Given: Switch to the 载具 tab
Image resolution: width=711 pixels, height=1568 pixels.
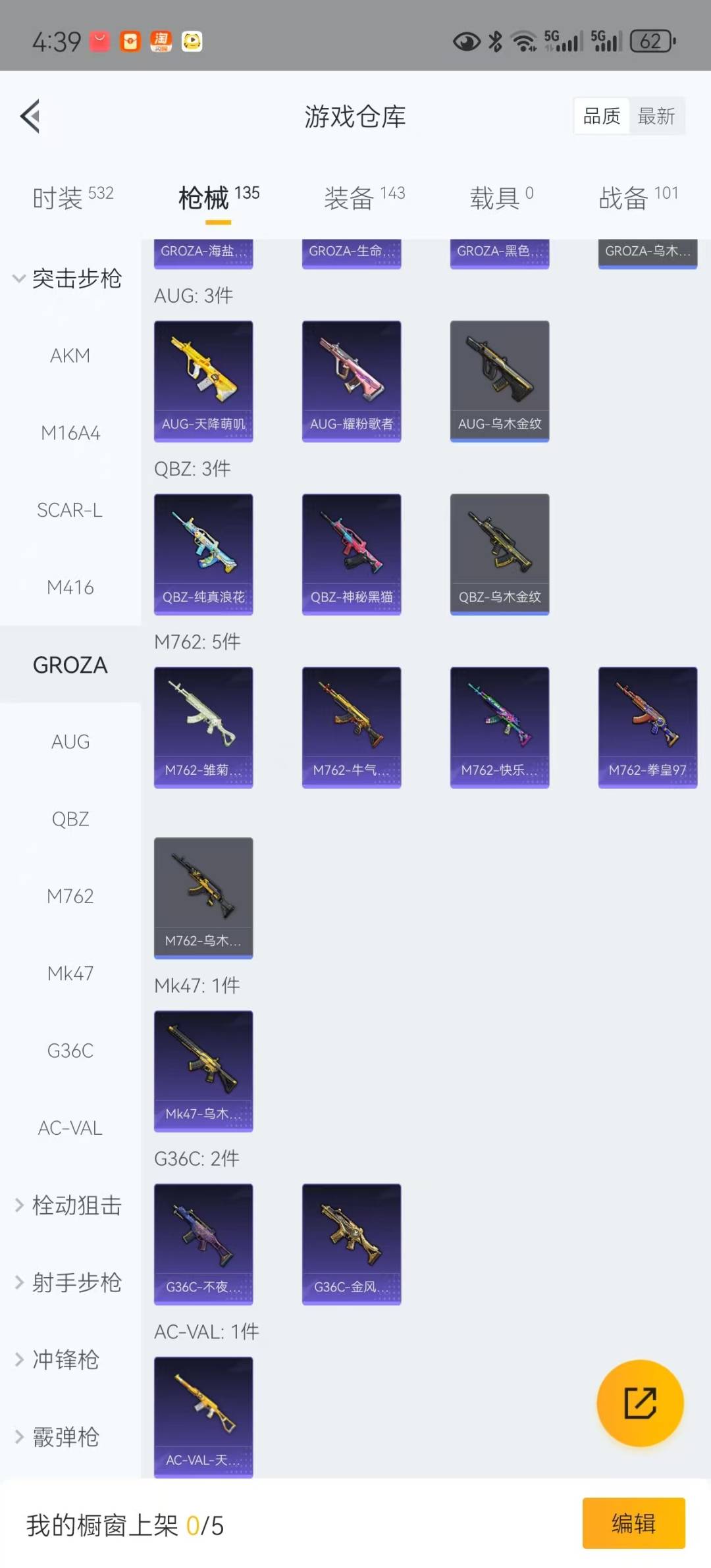Looking at the screenshot, I should click(x=501, y=197).
